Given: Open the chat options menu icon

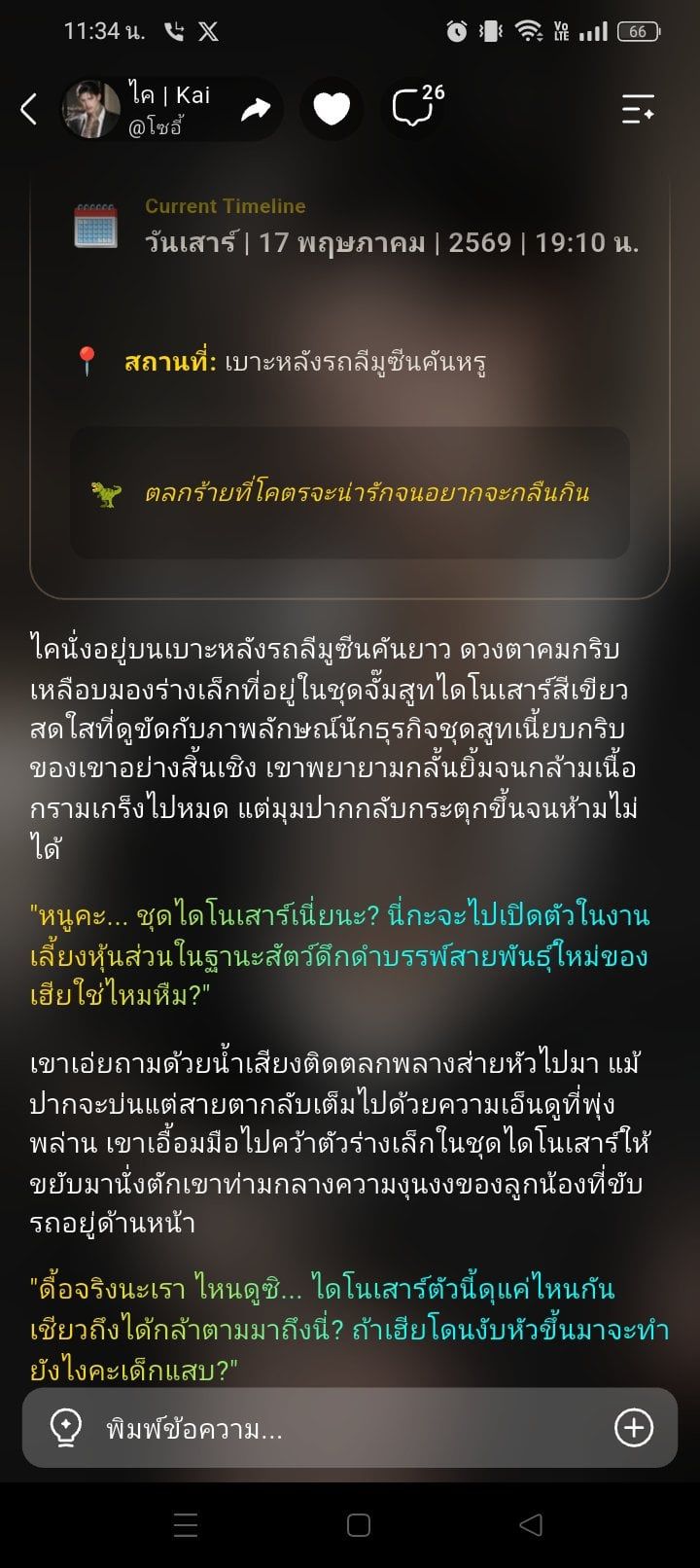Looking at the screenshot, I should (638, 109).
